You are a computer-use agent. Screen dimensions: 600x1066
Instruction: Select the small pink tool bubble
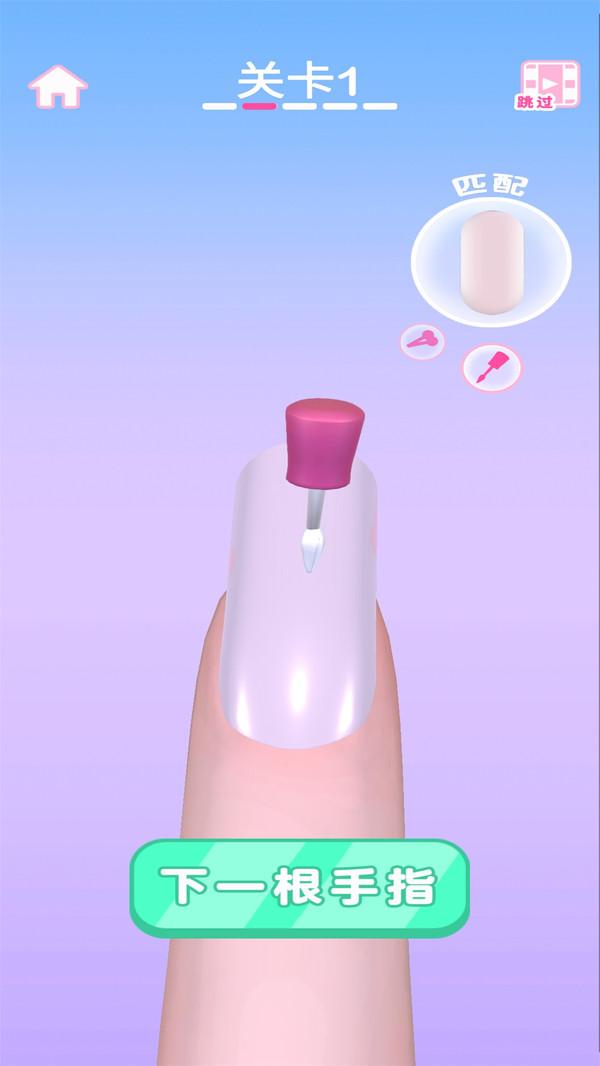(422, 342)
